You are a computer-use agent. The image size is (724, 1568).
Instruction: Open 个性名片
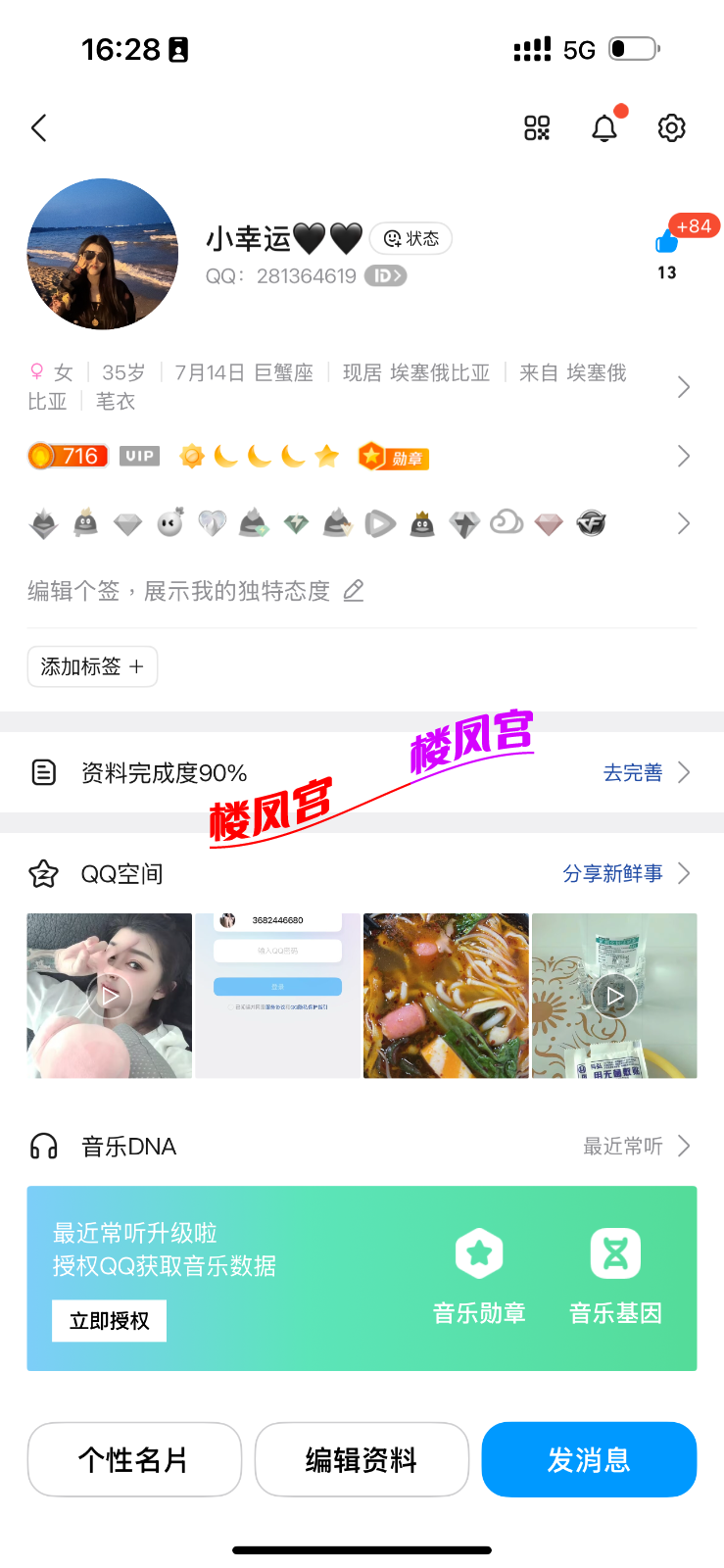[134, 1459]
